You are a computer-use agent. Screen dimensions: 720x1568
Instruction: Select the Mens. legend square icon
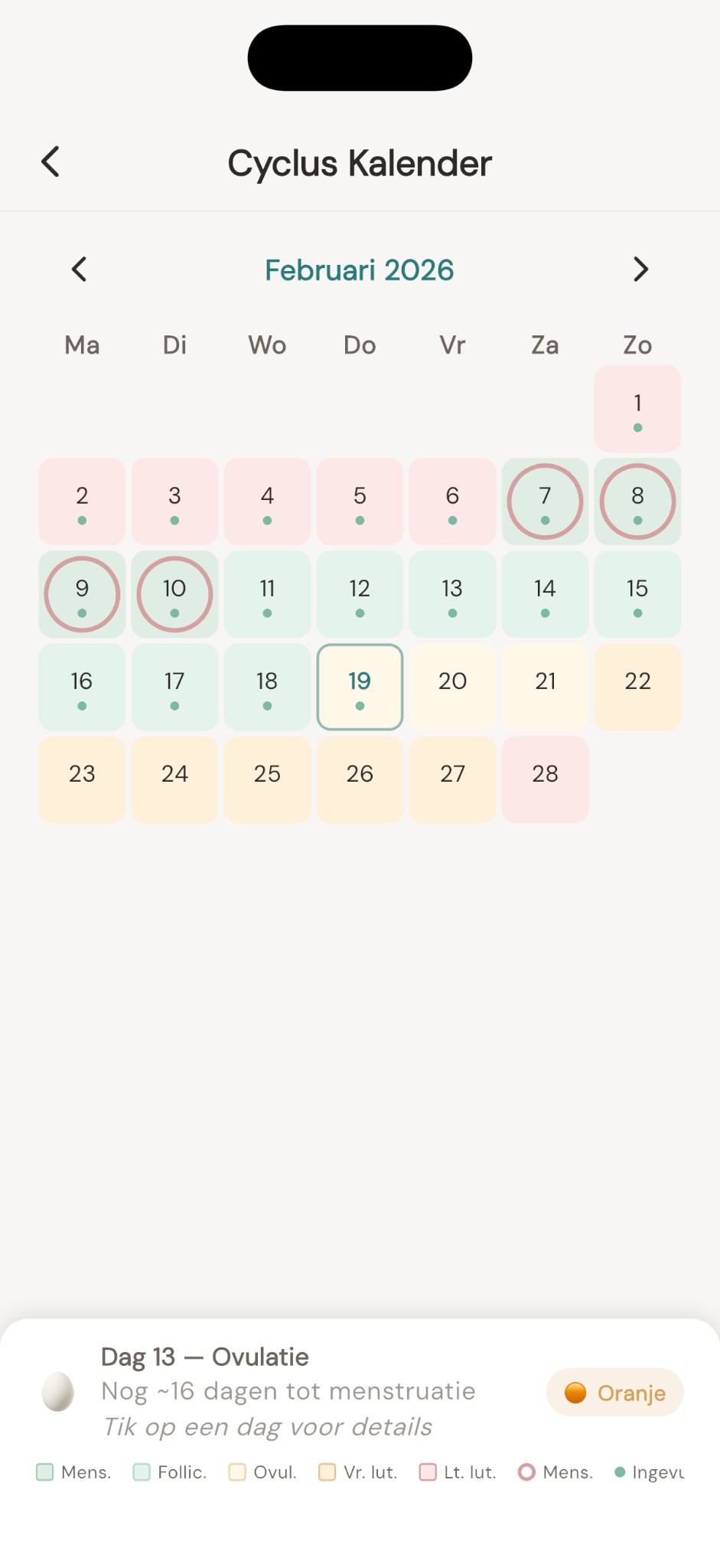[x=44, y=1472]
